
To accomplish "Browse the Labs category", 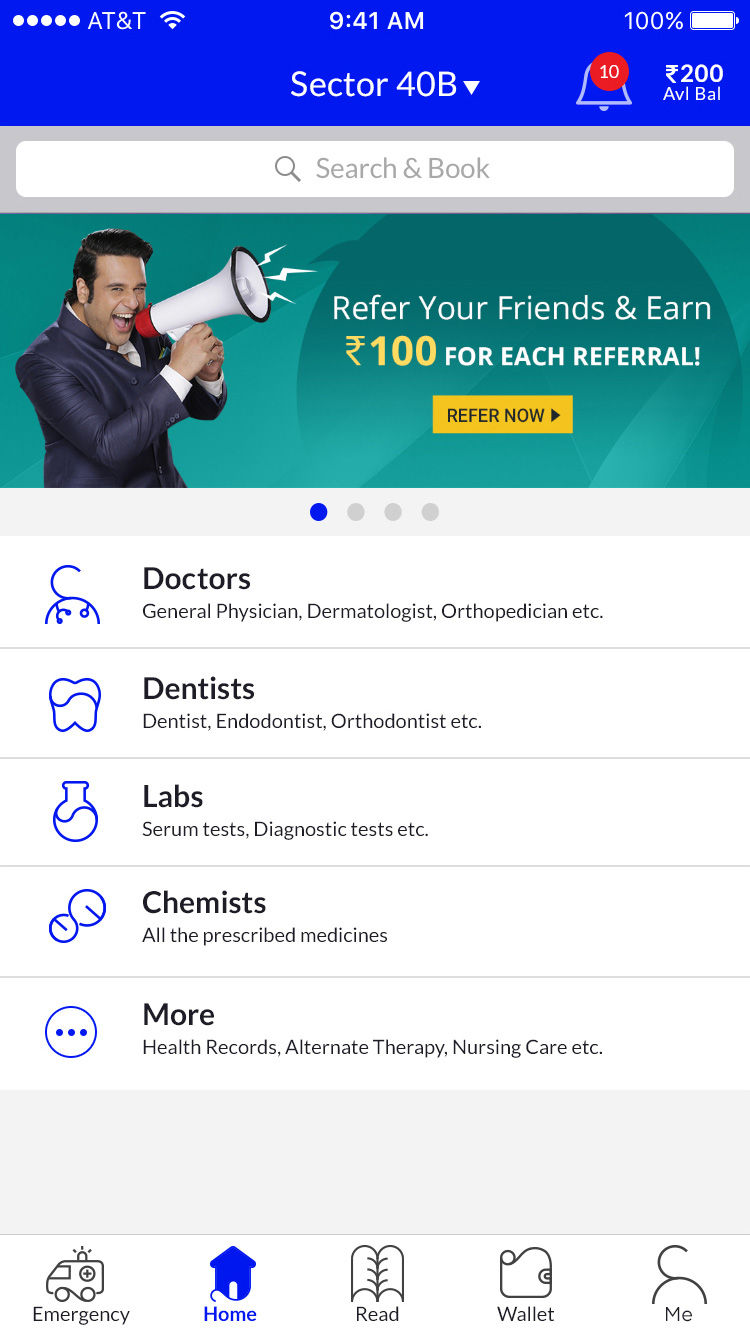I will pyautogui.click(x=375, y=811).
